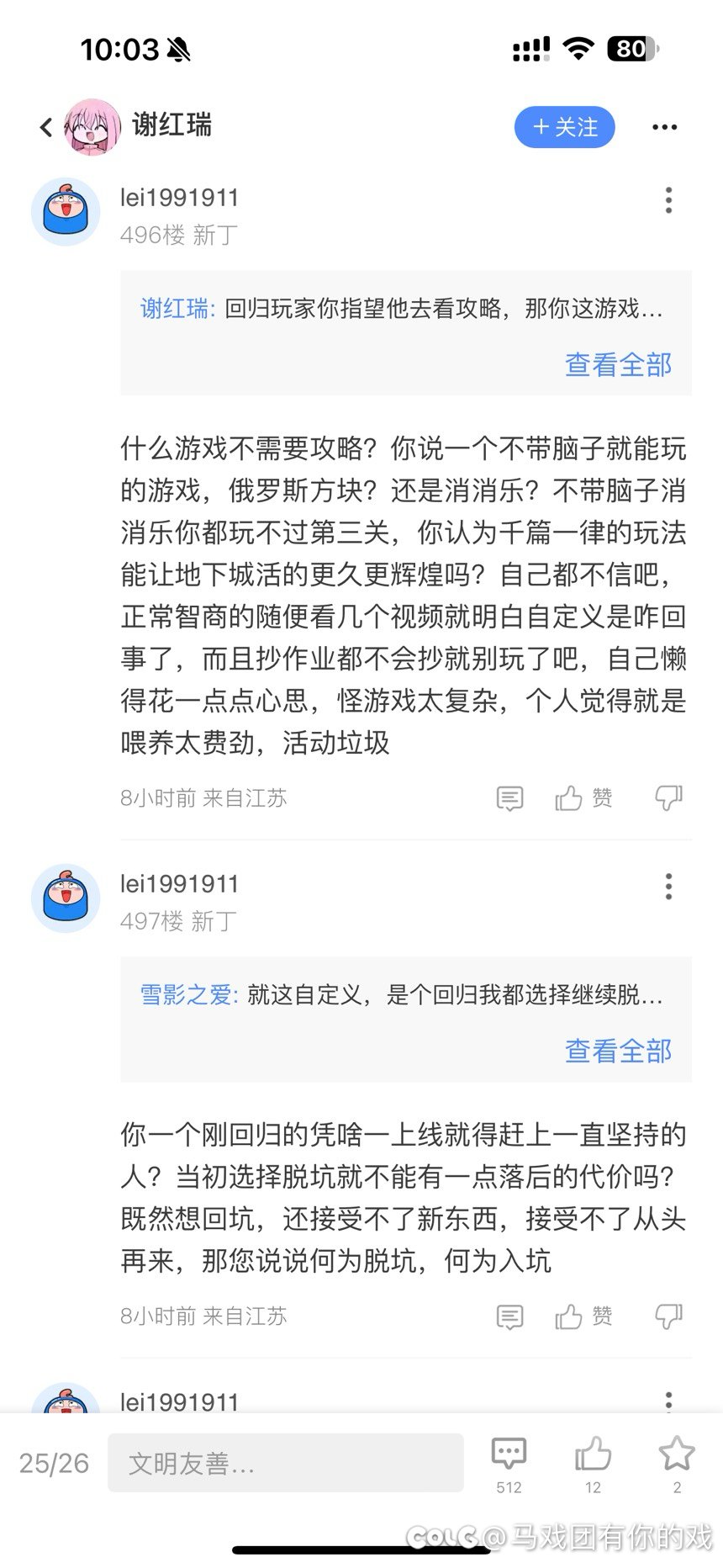Viewport: 723px width, 1568px height.
Task: Go back using the top-left arrow
Action: (46, 127)
